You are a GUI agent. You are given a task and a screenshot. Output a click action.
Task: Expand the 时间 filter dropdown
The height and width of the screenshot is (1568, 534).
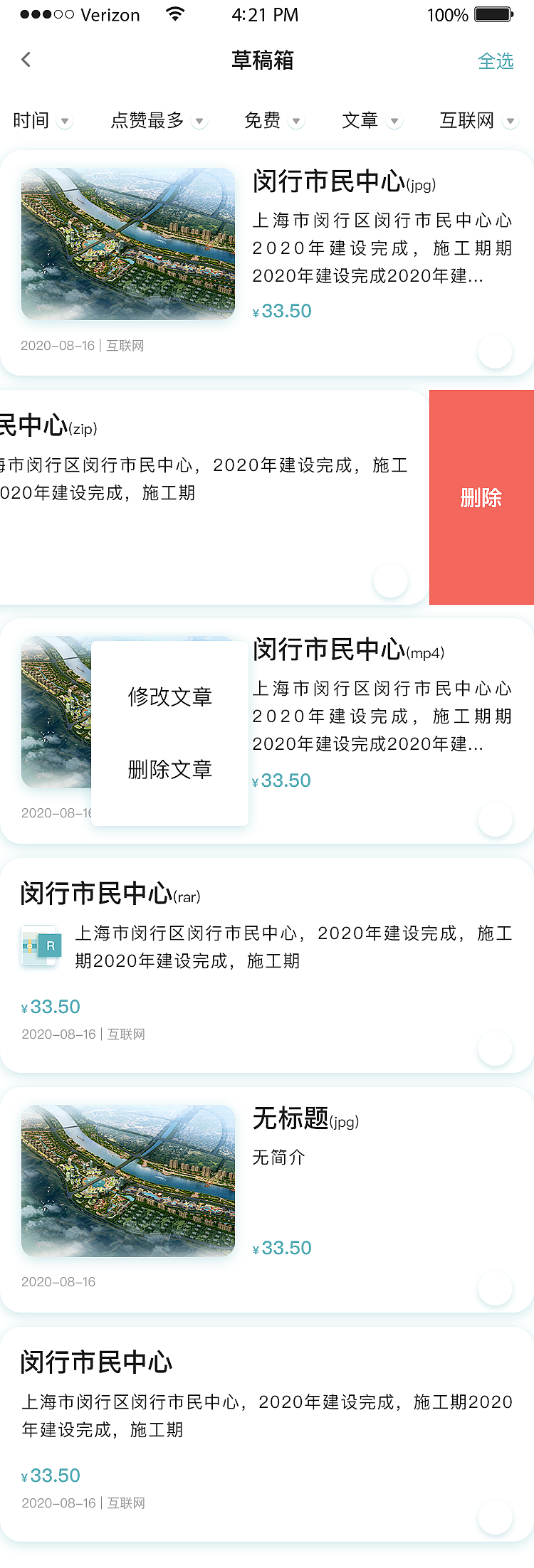click(43, 121)
